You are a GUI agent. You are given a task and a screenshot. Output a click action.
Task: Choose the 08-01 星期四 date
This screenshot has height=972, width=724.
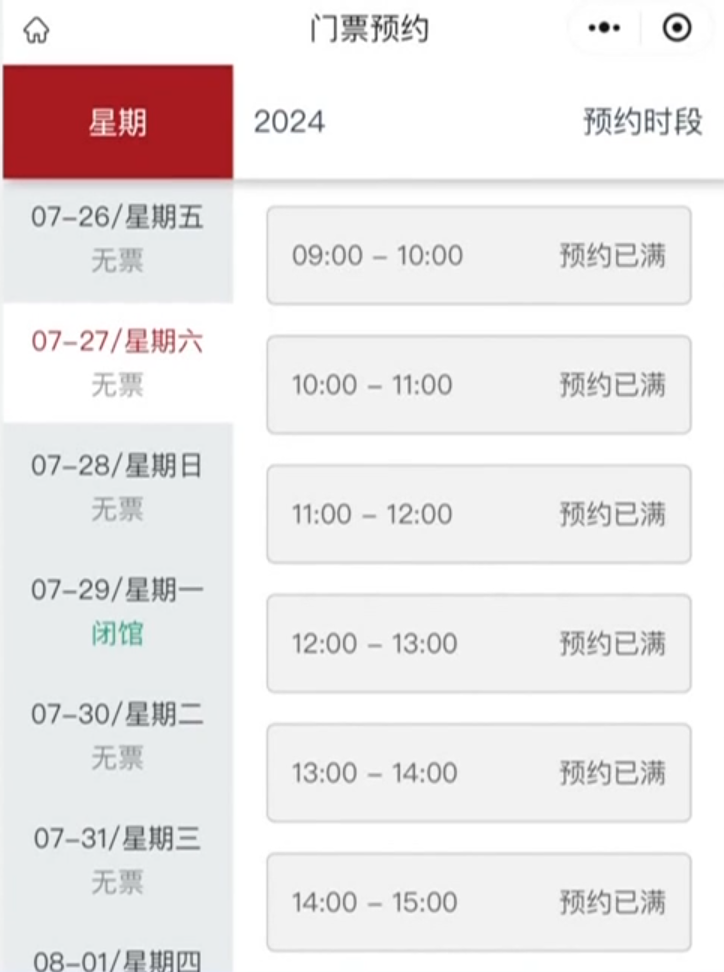click(x=117, y=960)
